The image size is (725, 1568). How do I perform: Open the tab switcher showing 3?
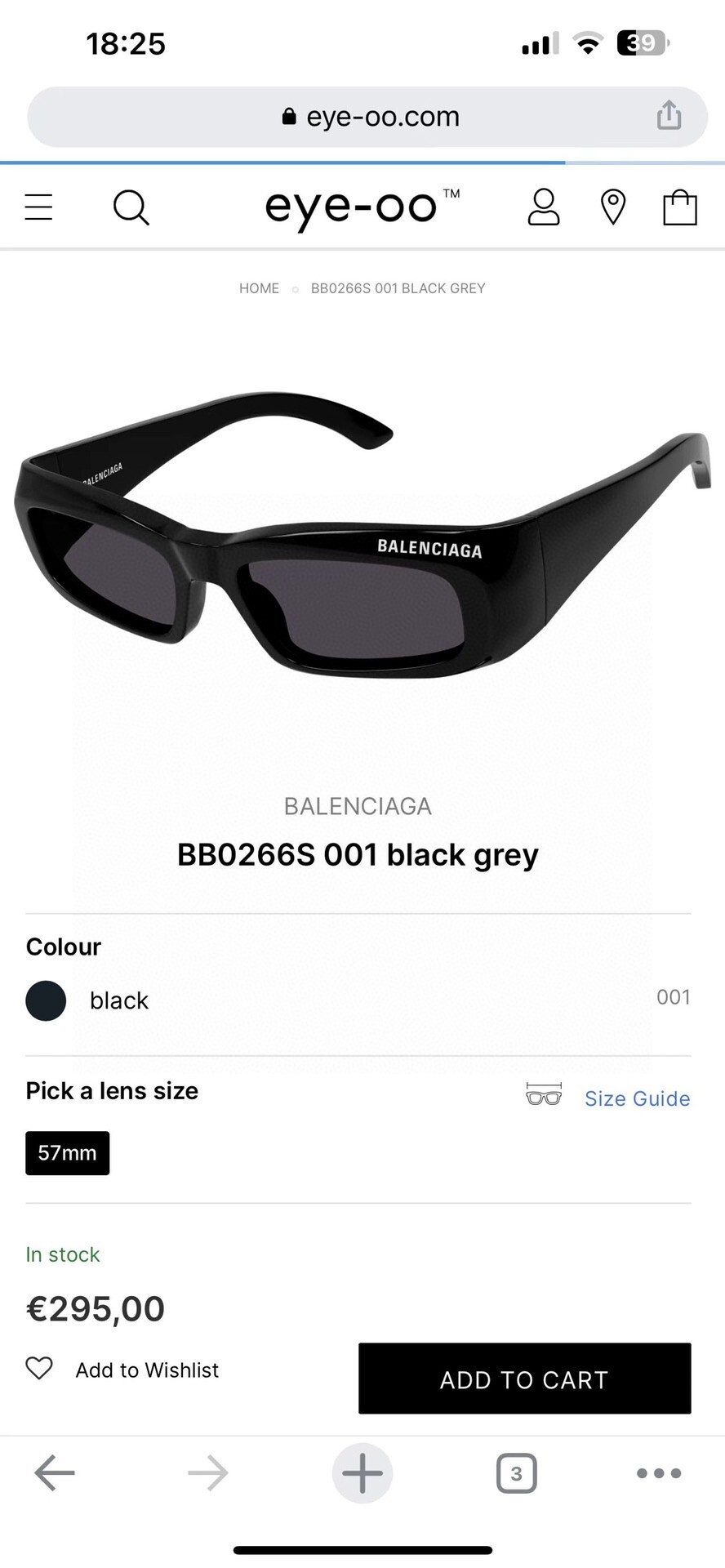point(516,1473)
